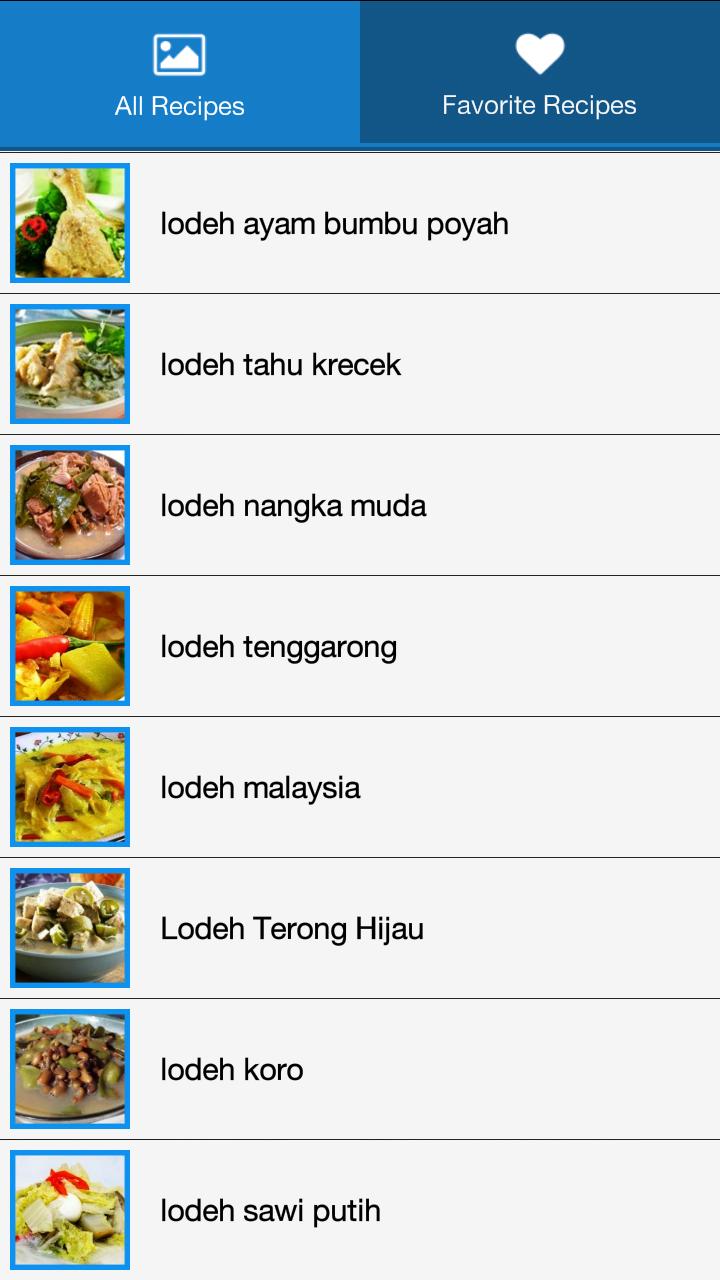Click the lodeh nangka muda picture
Viewport: 720px width, 1280px height.
(69, 505)
